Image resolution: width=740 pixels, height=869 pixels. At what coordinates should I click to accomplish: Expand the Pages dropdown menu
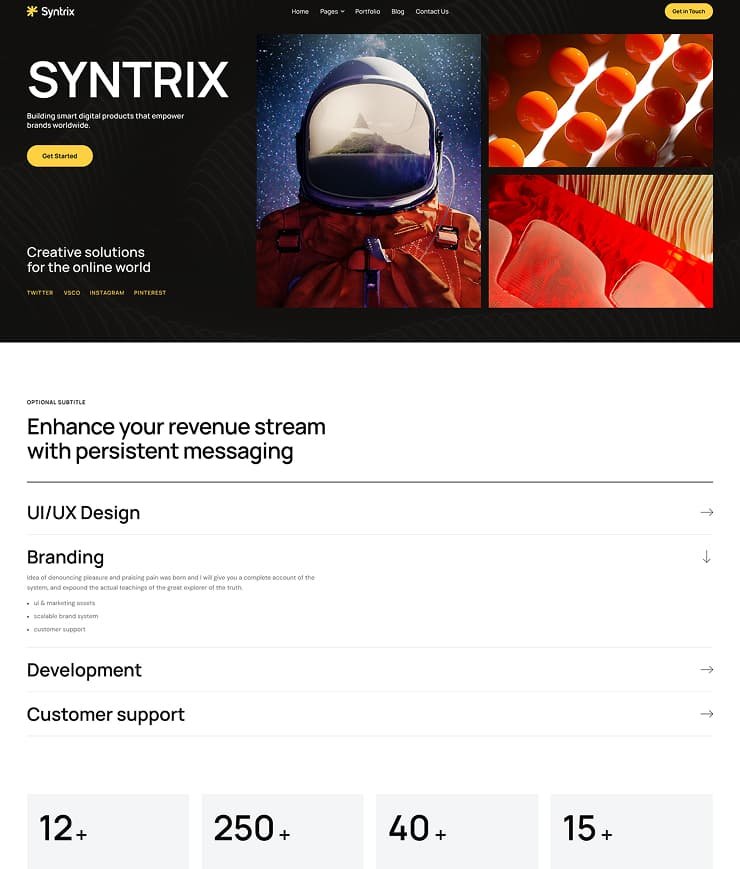(x=332, y=12)
